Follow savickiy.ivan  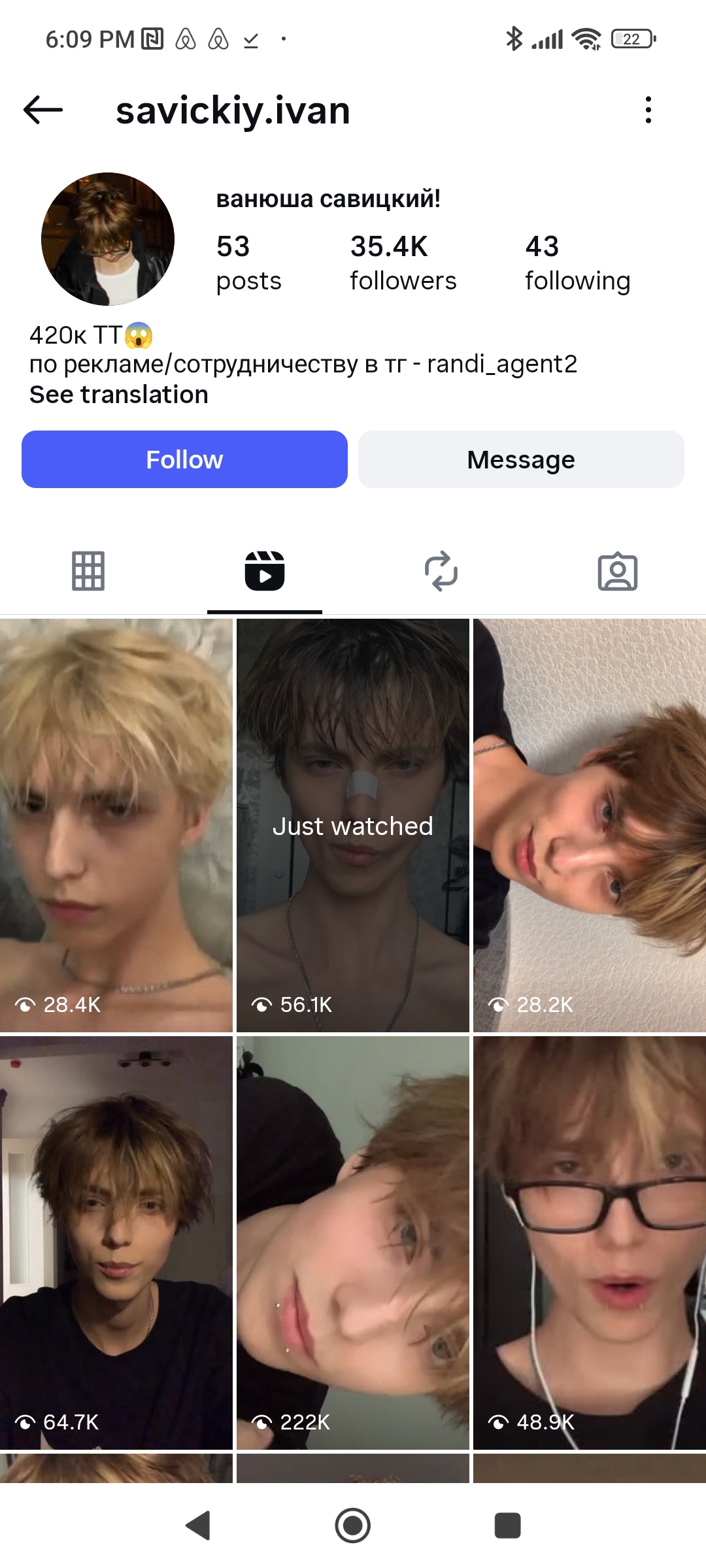click(184, 459)
